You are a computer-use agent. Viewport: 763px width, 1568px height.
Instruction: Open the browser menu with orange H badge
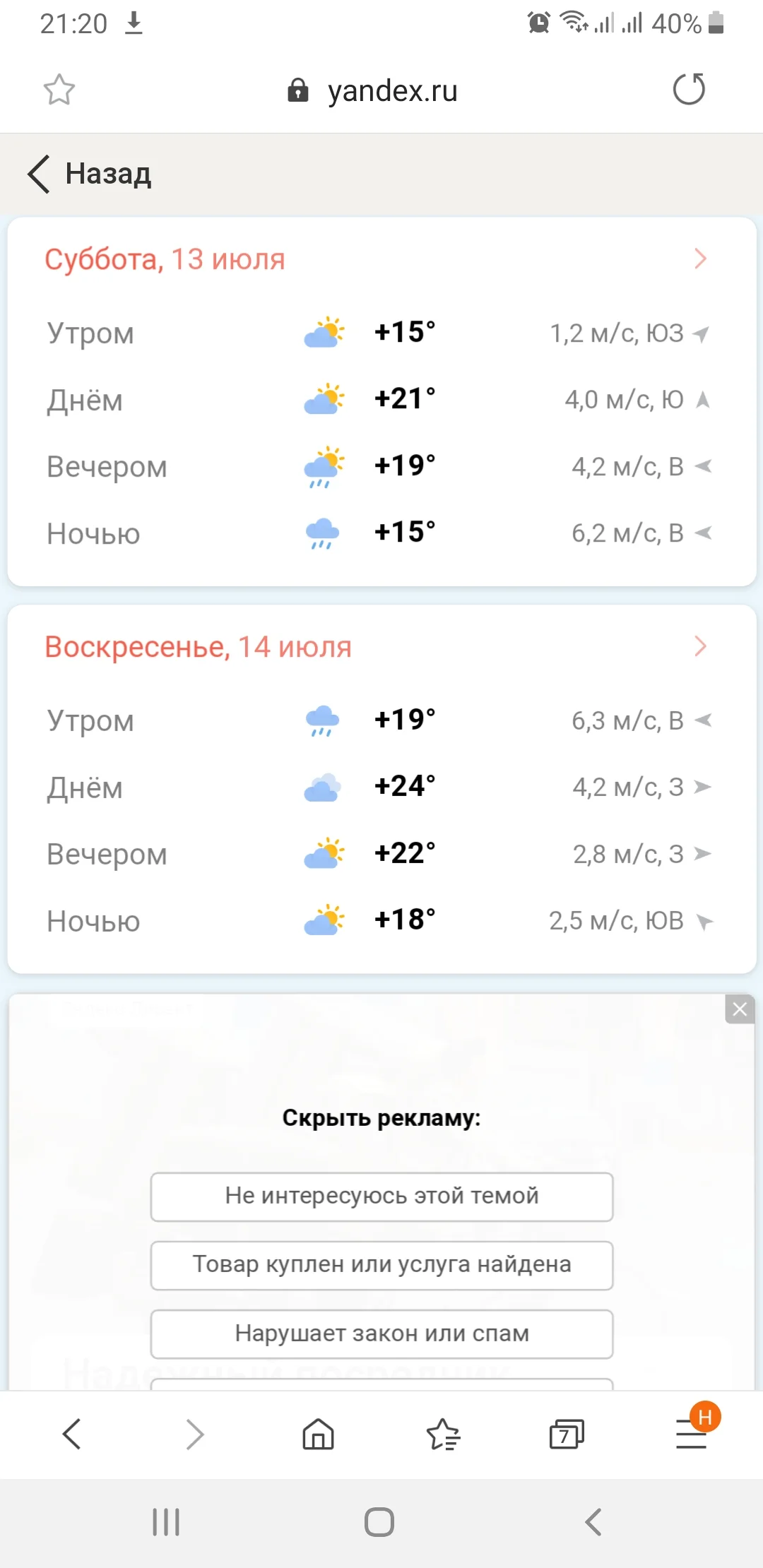coord(690,1435)
